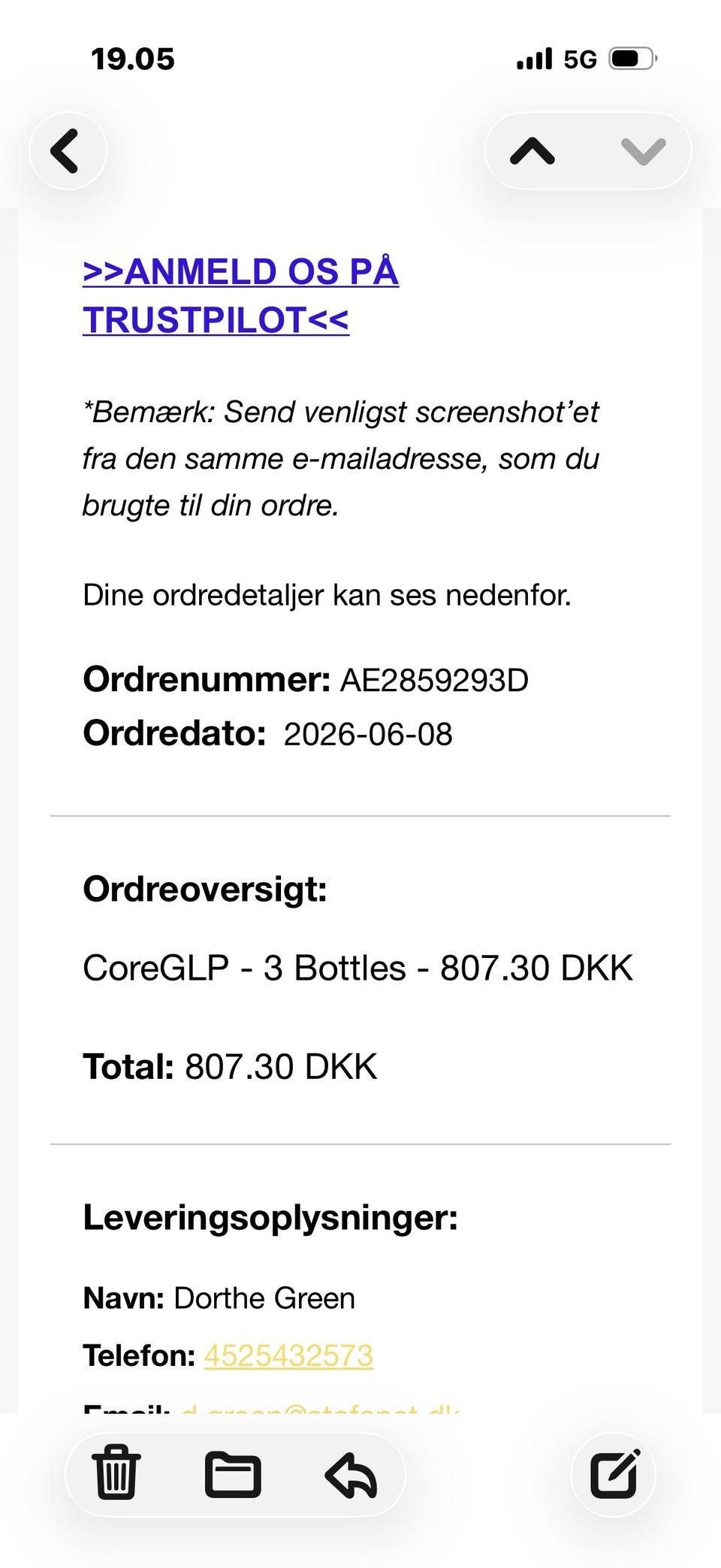The image size is (721, 1568).
Task: Jump to the previous message
Action: [x=532, y=151]
